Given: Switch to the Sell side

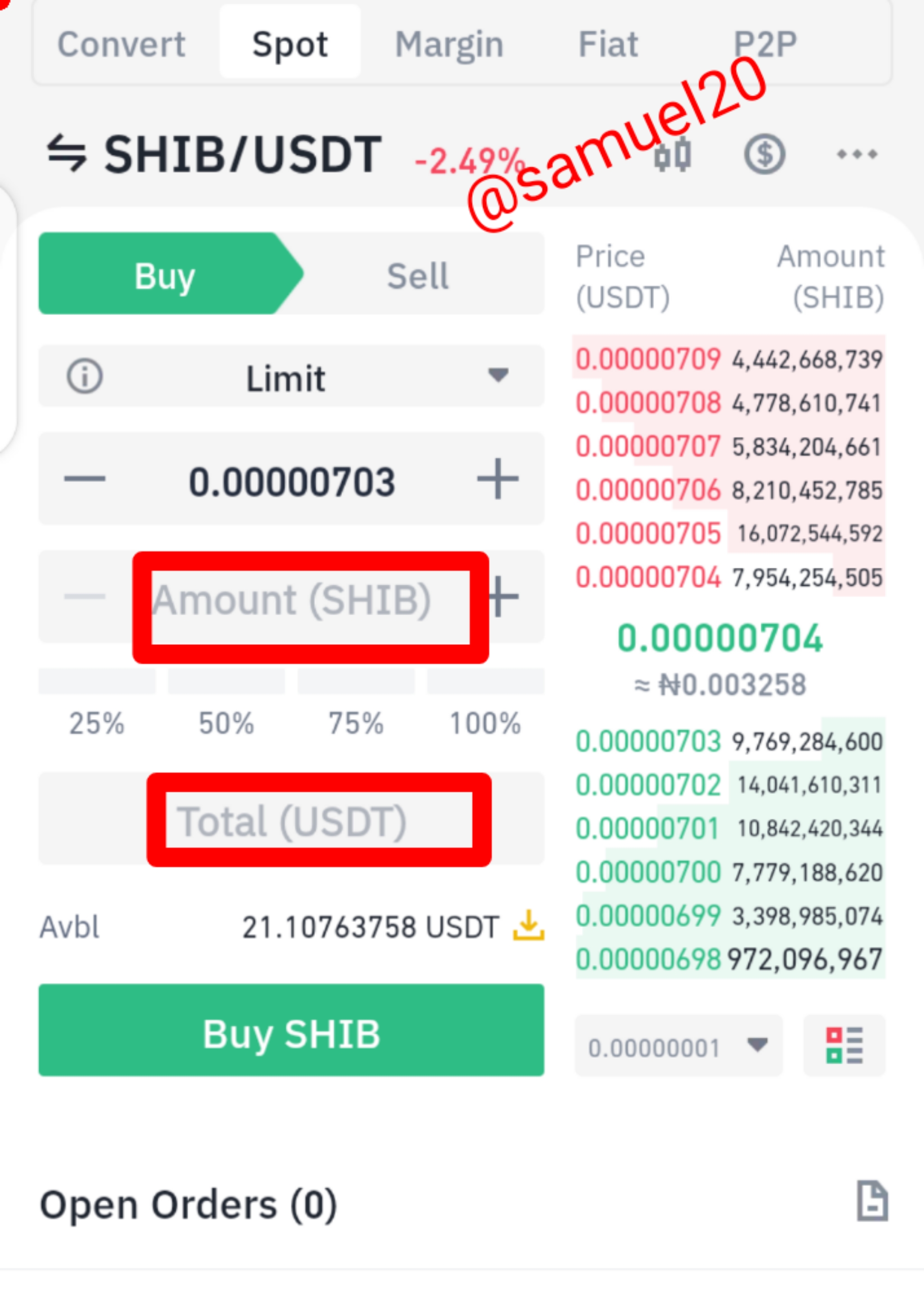Looking at the screenshot, I should coord(418,275).
